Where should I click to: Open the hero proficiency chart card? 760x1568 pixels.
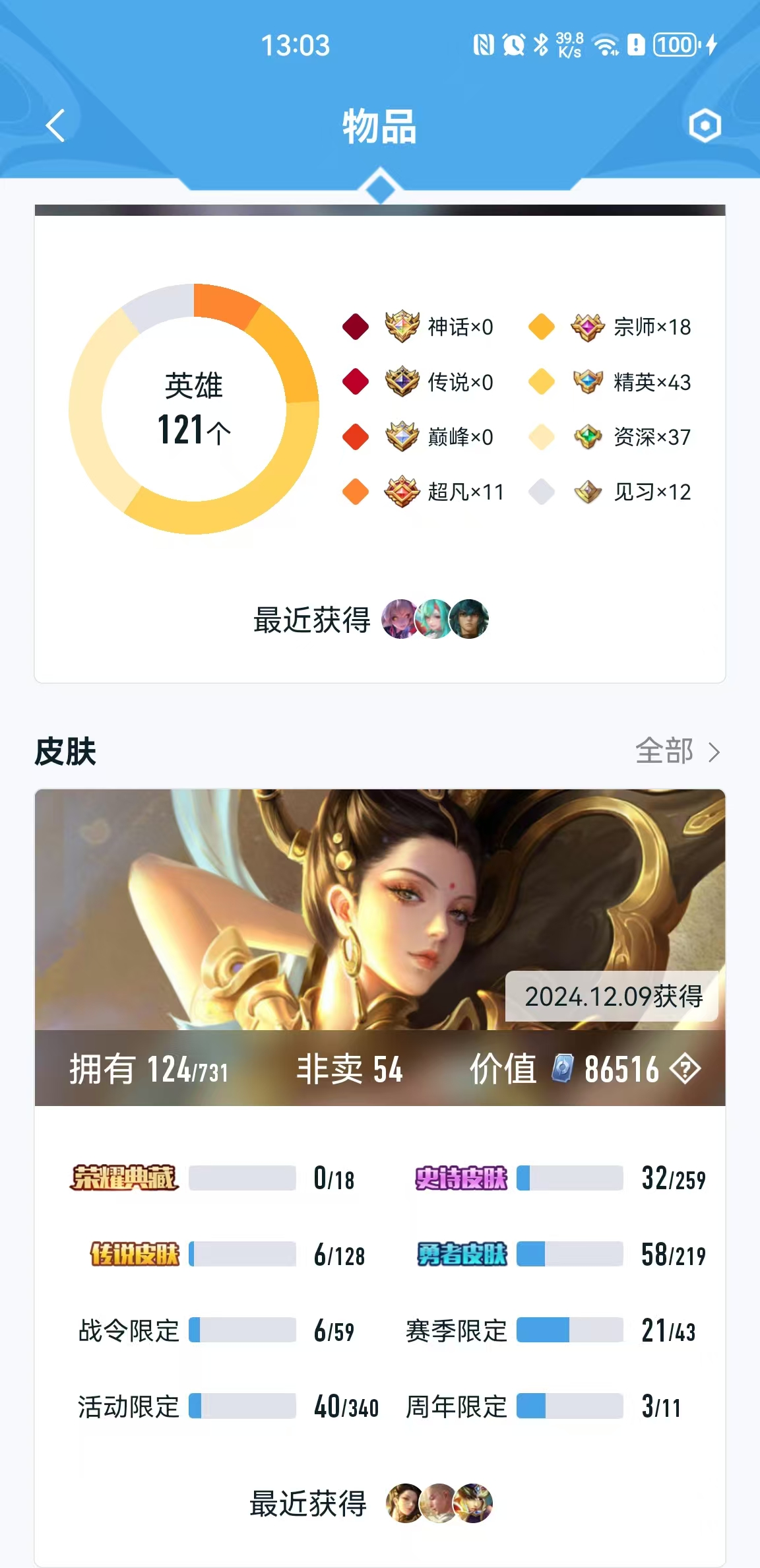click(380, 443)
